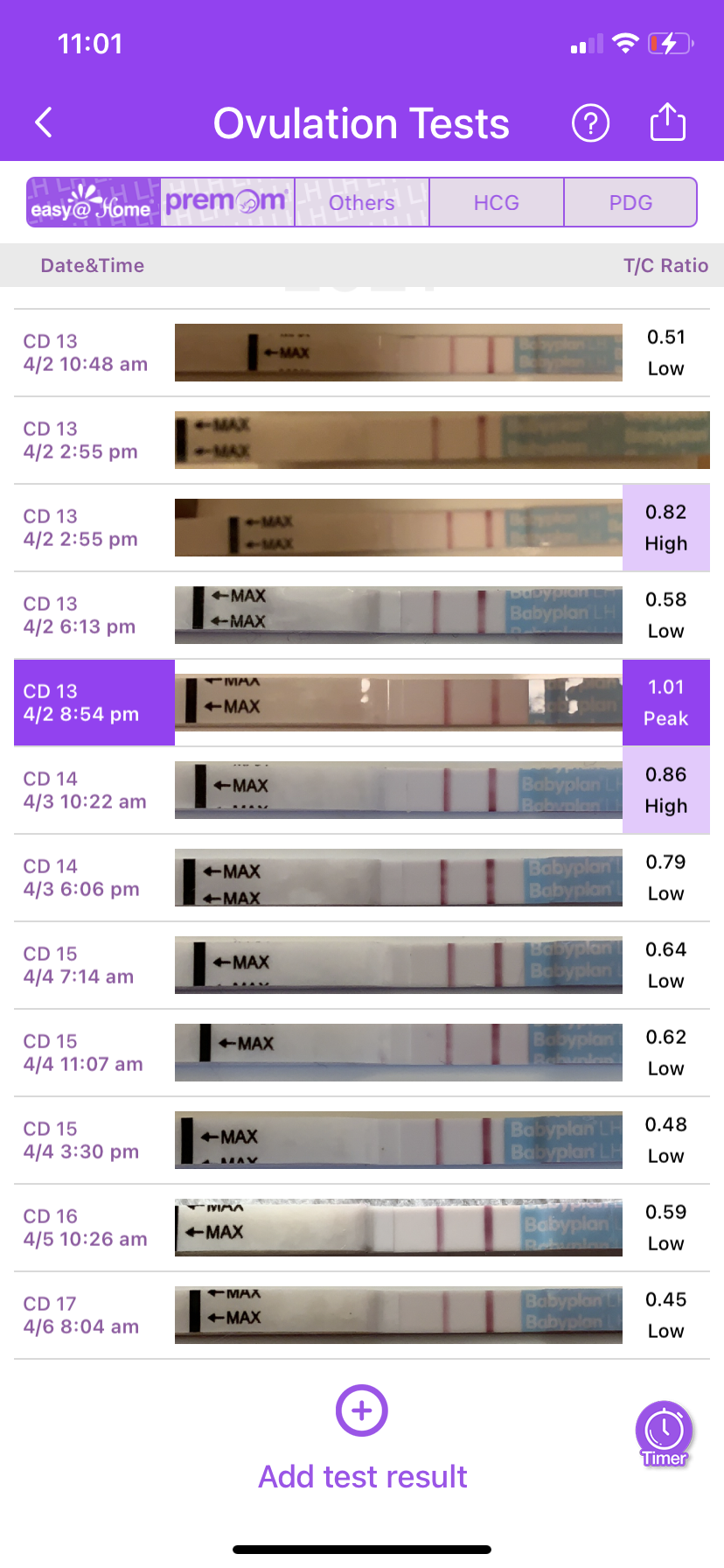Switch to the Easy@Home tab
This screenshot has width=724, height=1568.
pos(94,202)
